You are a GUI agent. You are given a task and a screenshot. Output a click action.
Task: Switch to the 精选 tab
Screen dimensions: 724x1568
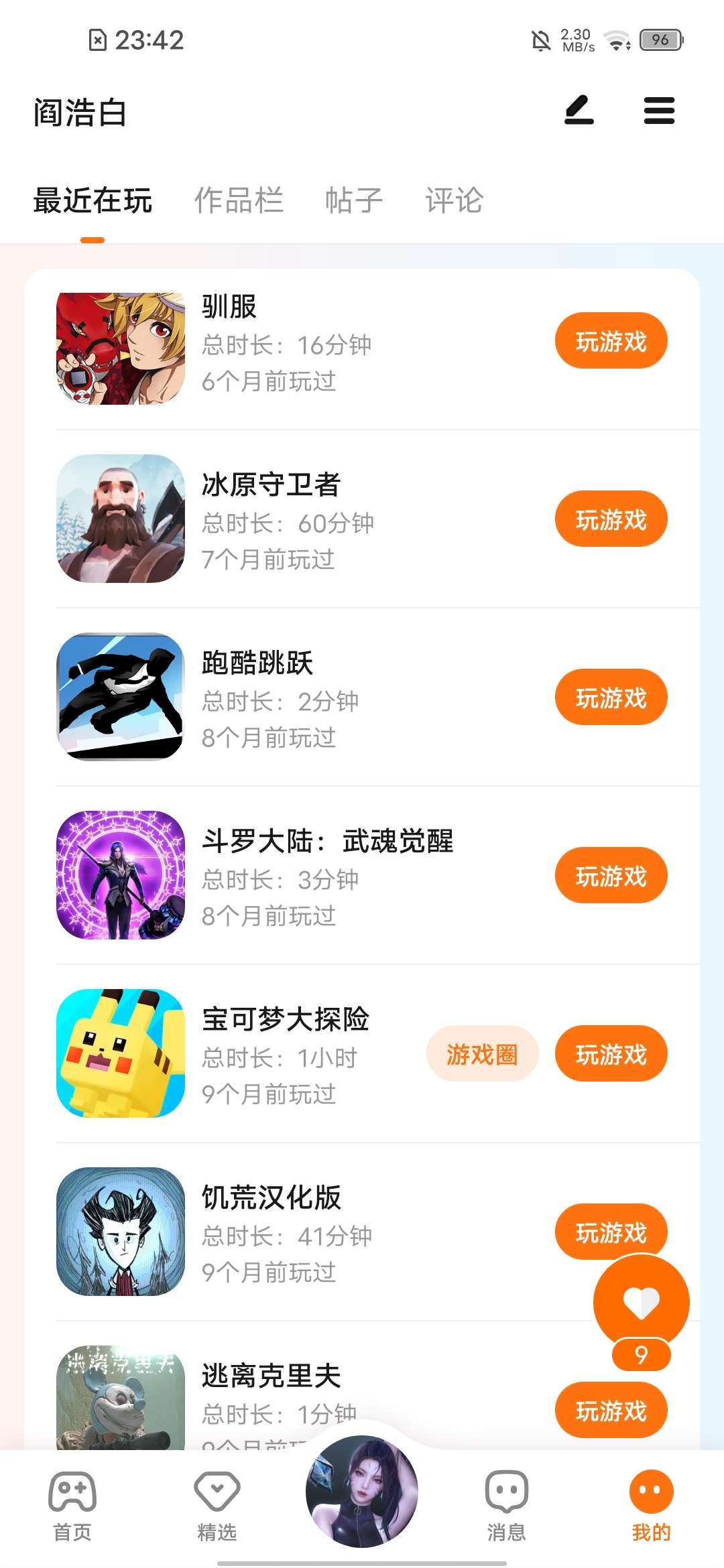click(x=217, y=1504)
